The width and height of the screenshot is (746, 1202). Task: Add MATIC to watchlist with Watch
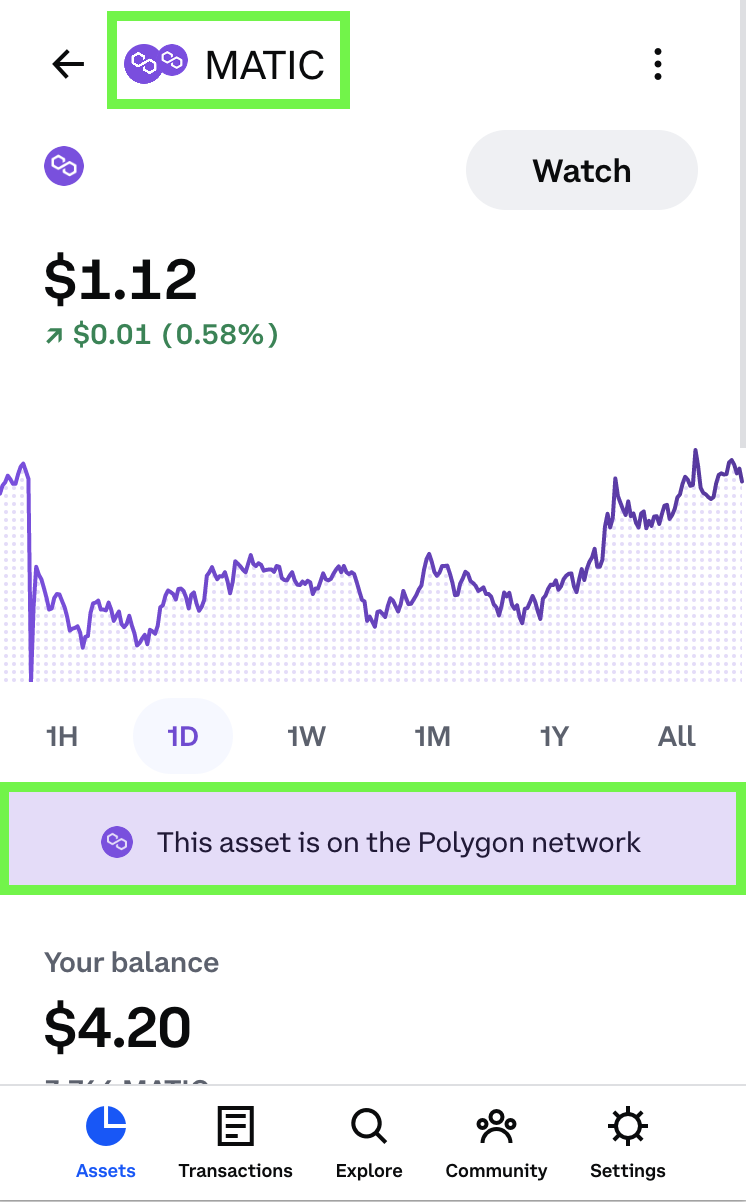(582, 170)
